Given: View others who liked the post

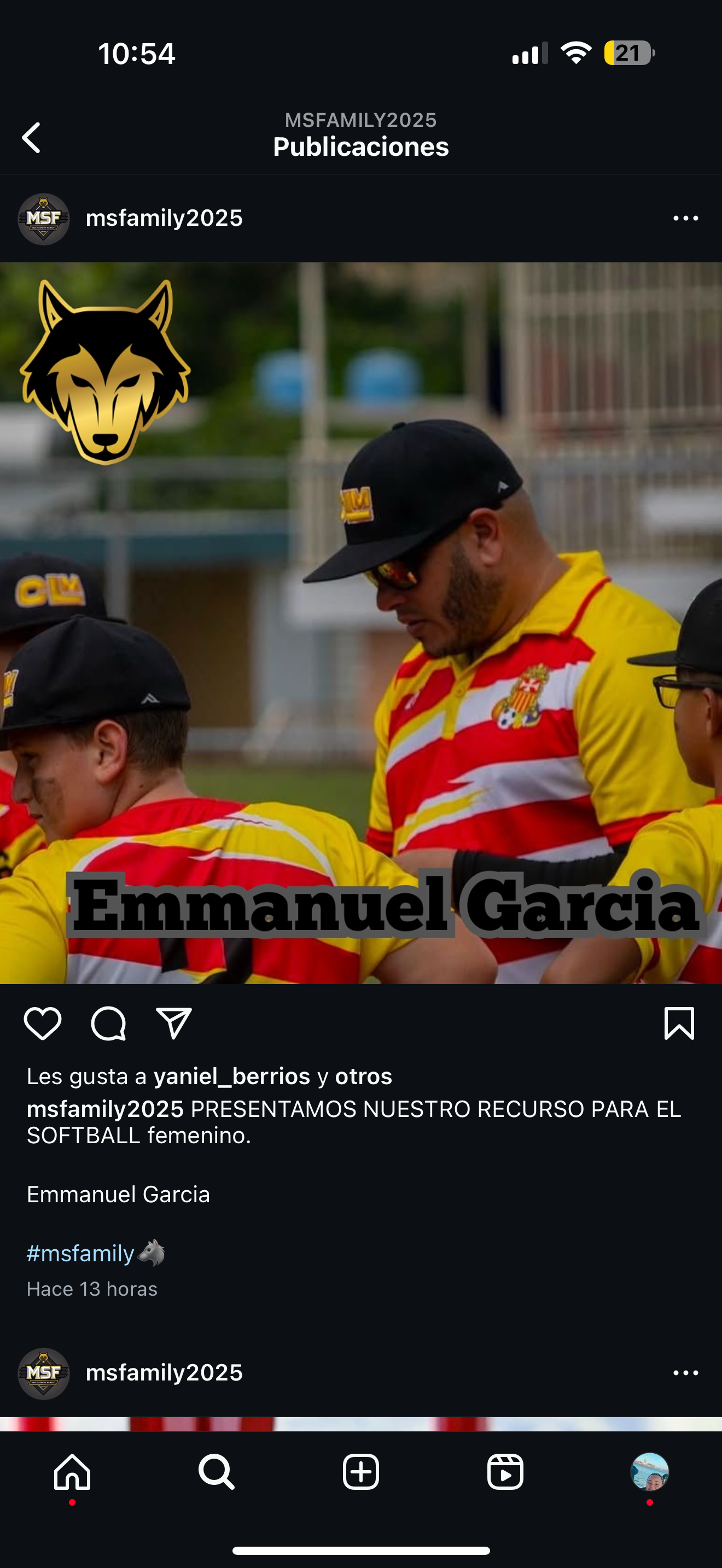Looking at the screenshot, I should (363, 1076).
